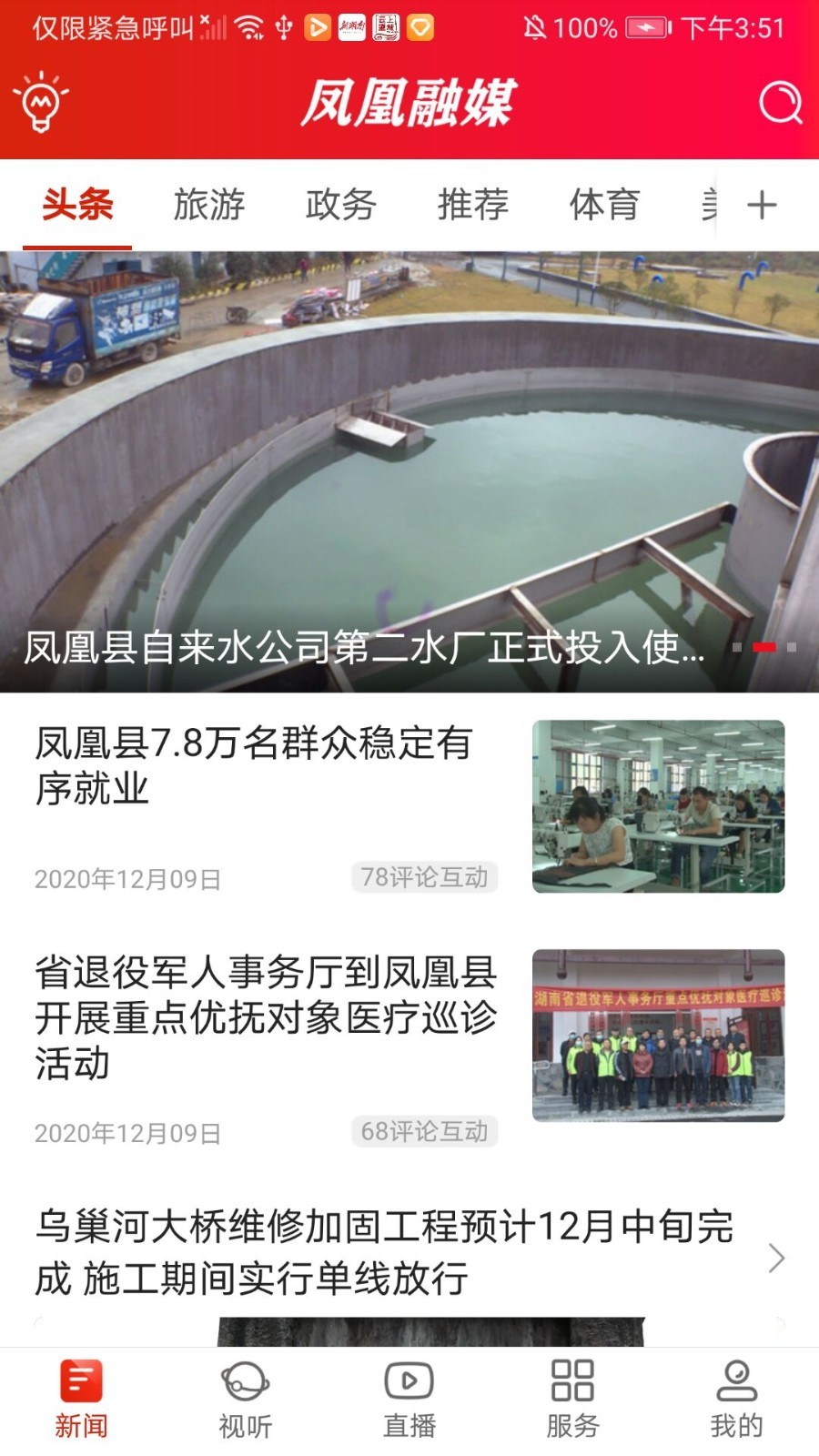Switch to the 旅游 channel tab
The image size is (819, 1456).
tap(209, 206)
